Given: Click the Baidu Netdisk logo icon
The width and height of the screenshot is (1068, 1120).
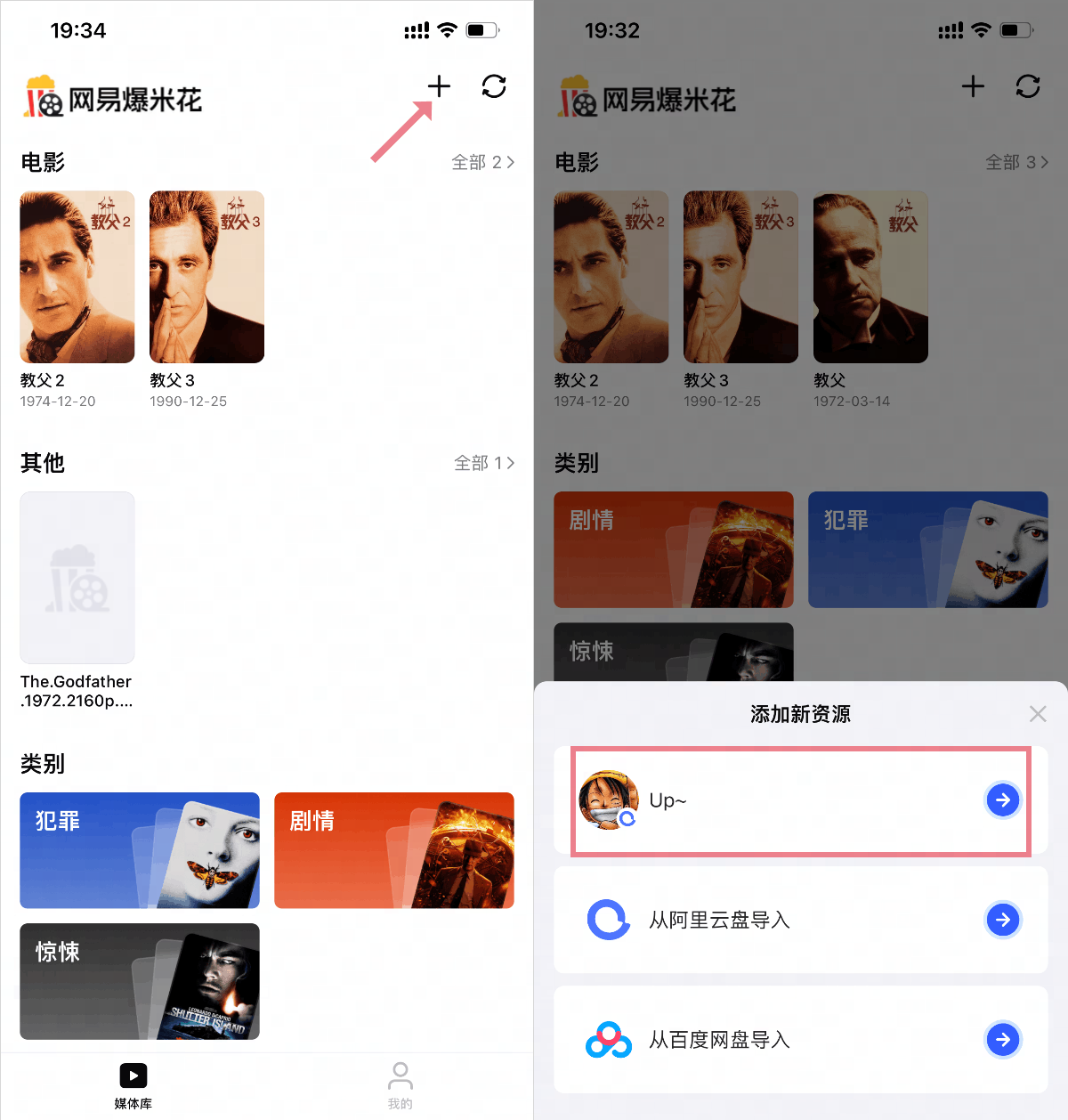Looking at the screenshot, I should tap(609, 1040).
